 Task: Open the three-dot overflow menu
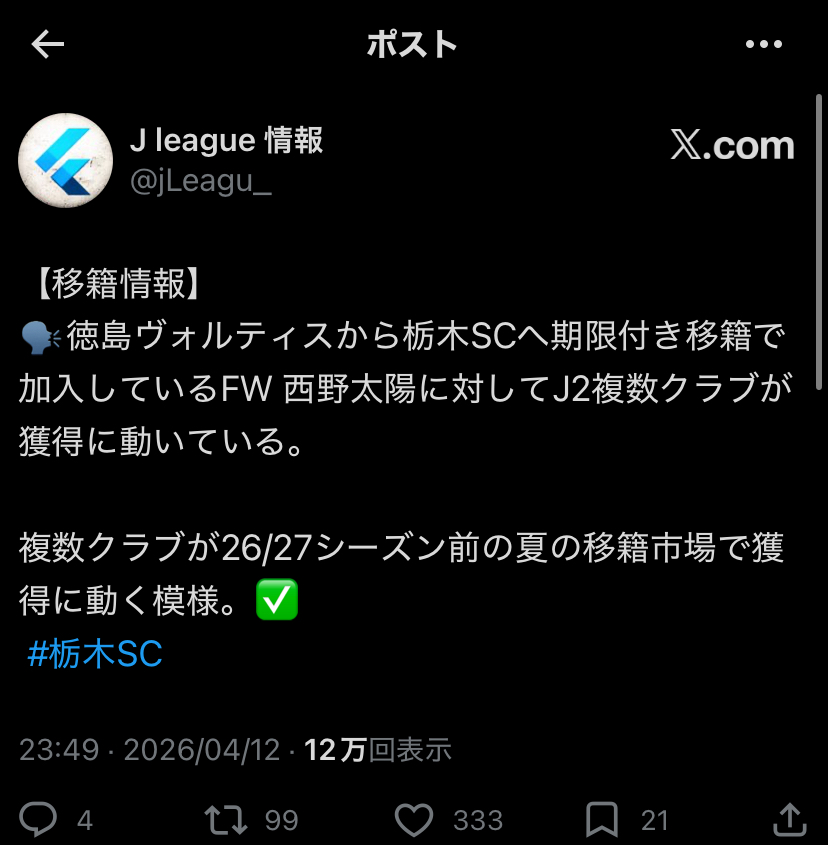(x=764, y=44)
